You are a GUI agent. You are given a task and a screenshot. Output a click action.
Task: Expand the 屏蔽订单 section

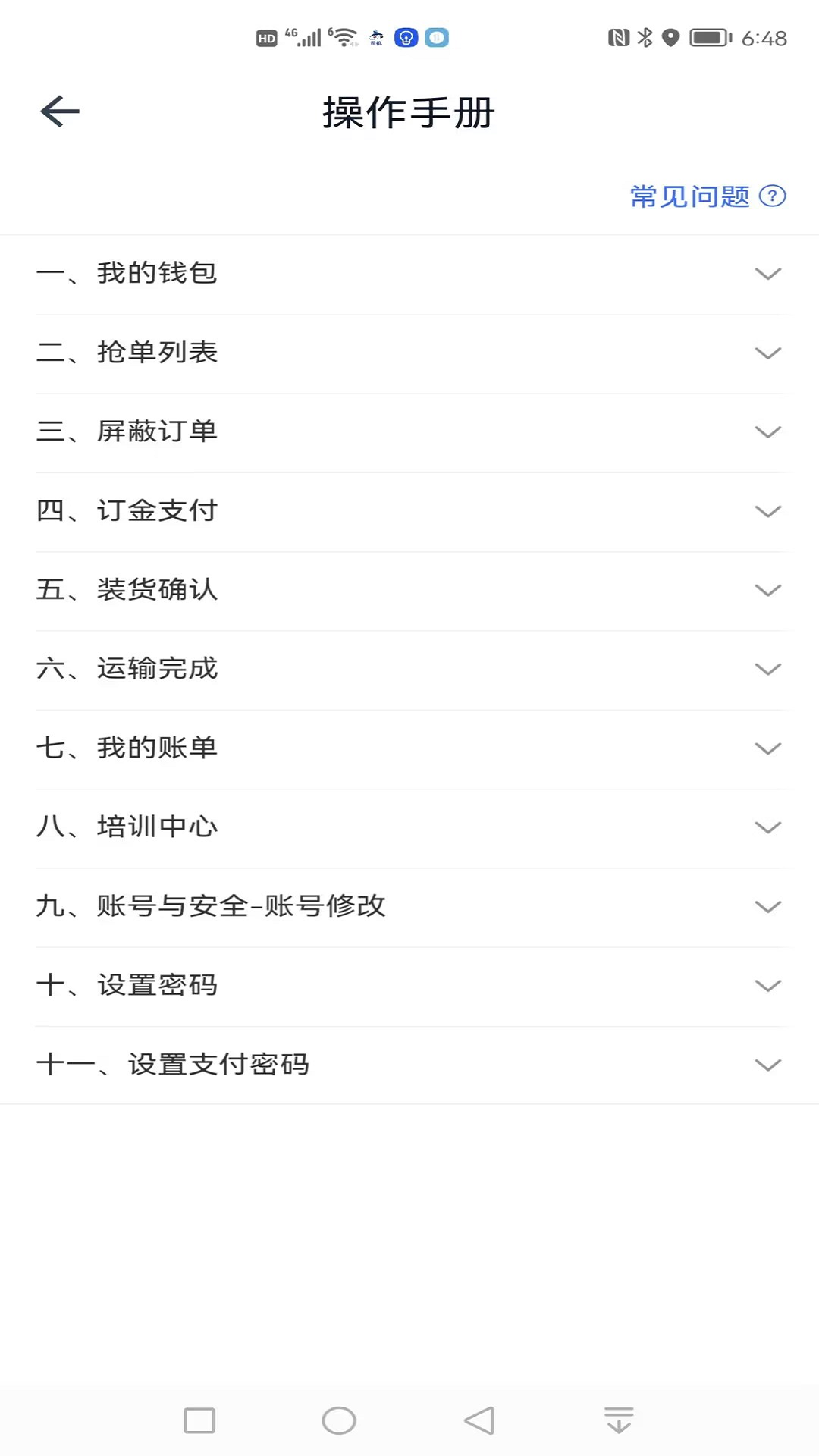coord(409,432)
